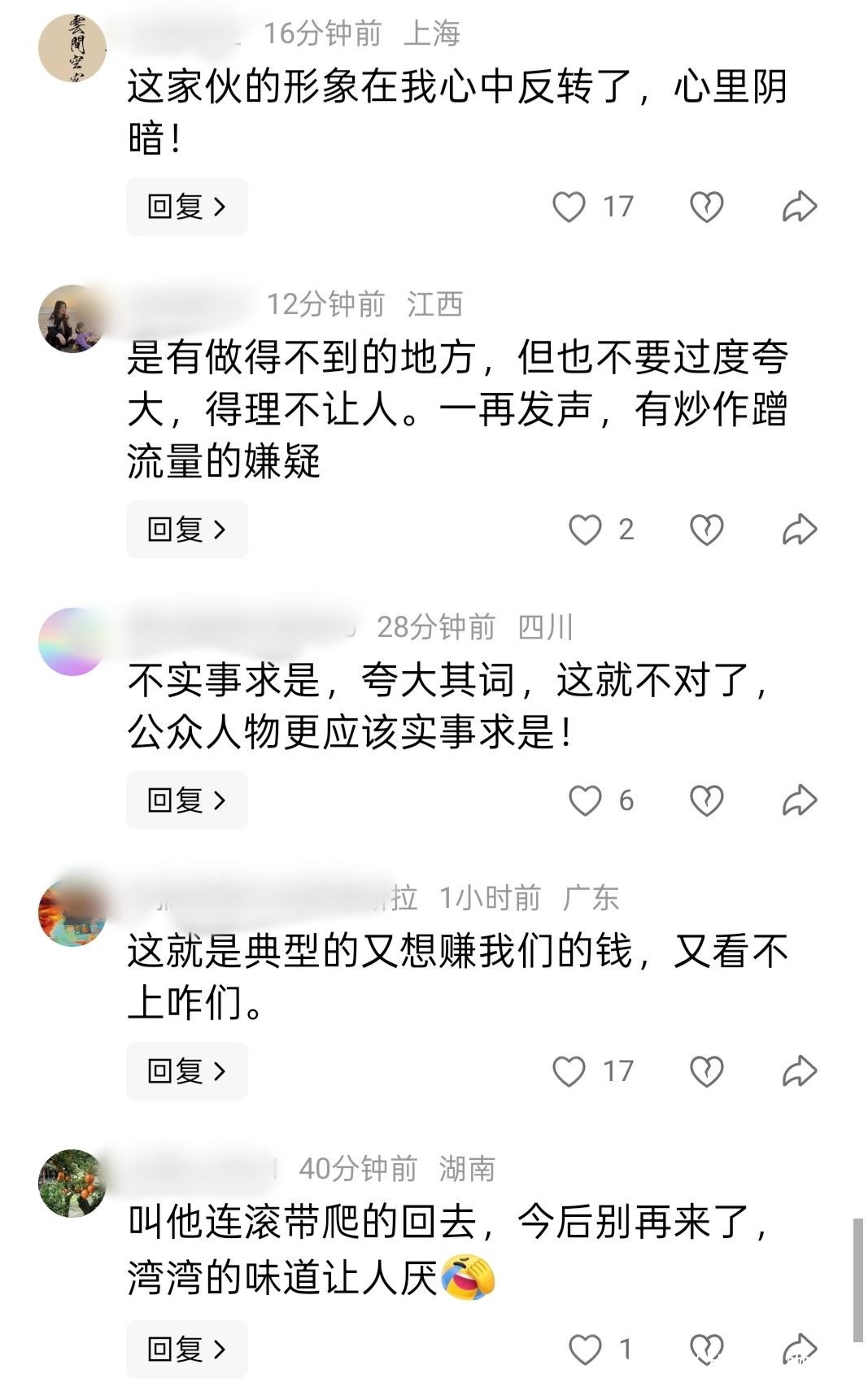Share the Sichuan comment about 公众人物
The image size is (868, 1382).
tap(799, 800)
